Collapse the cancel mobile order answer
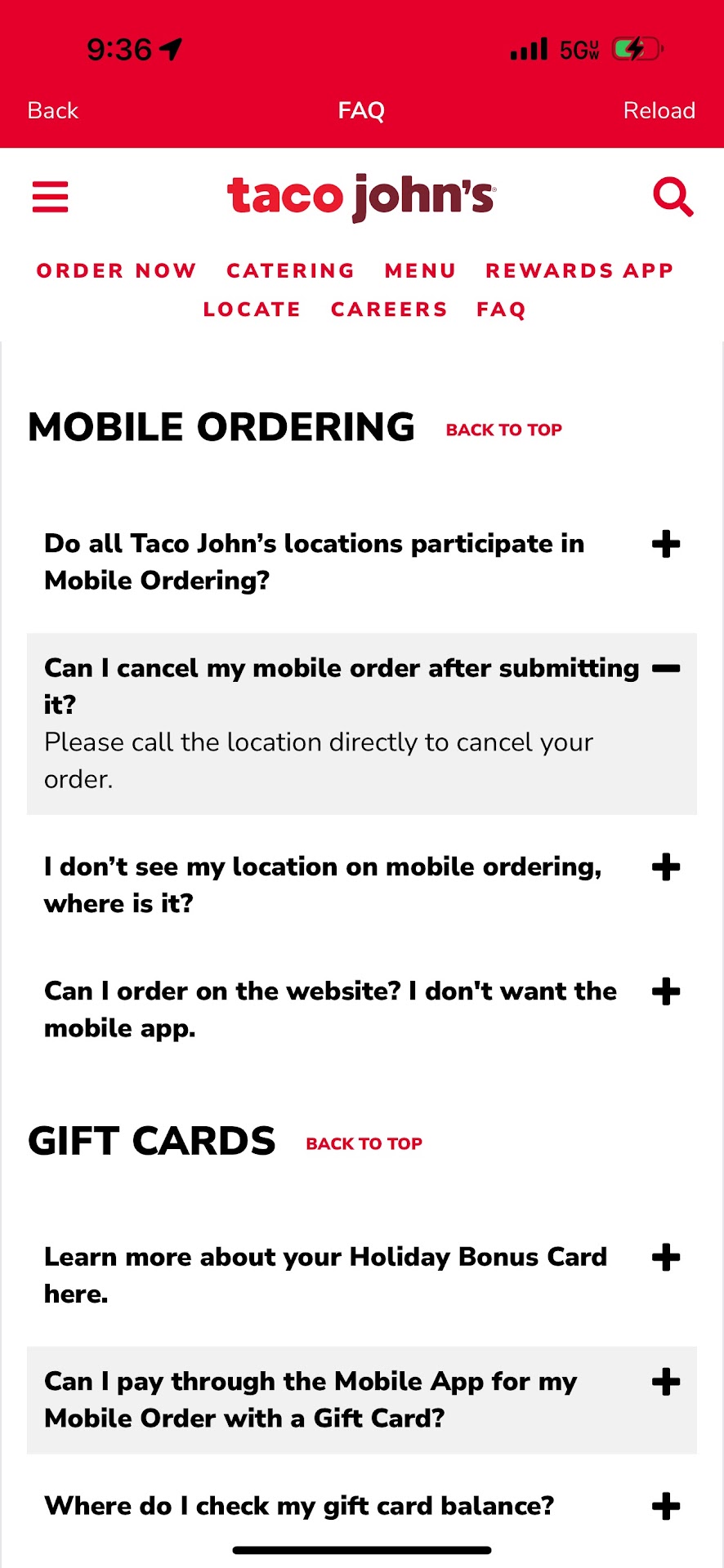 [x=666, y=669]
